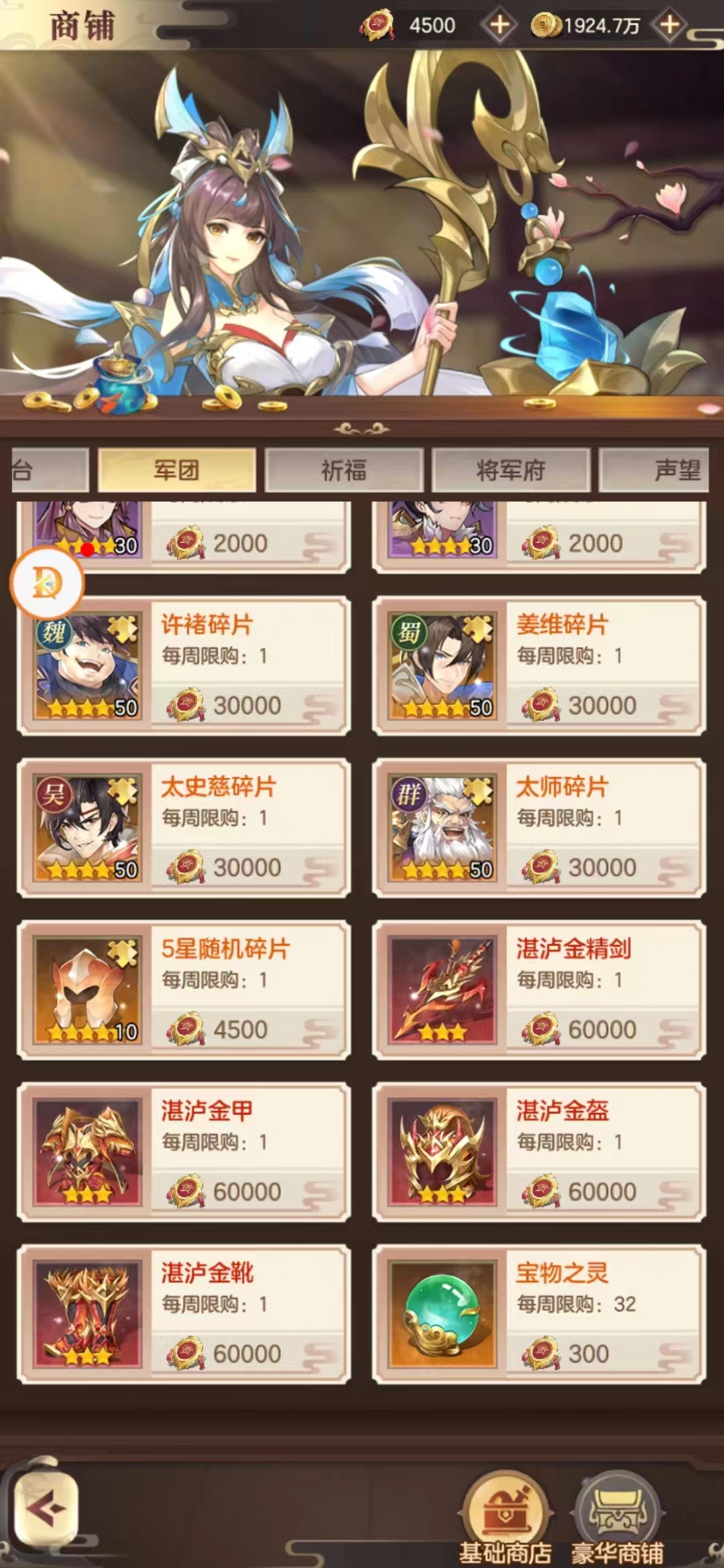This screenshot has width=724, height=1568.
Task: Buy 5星随机碎片 for 4500
Action: coord(184,990)
